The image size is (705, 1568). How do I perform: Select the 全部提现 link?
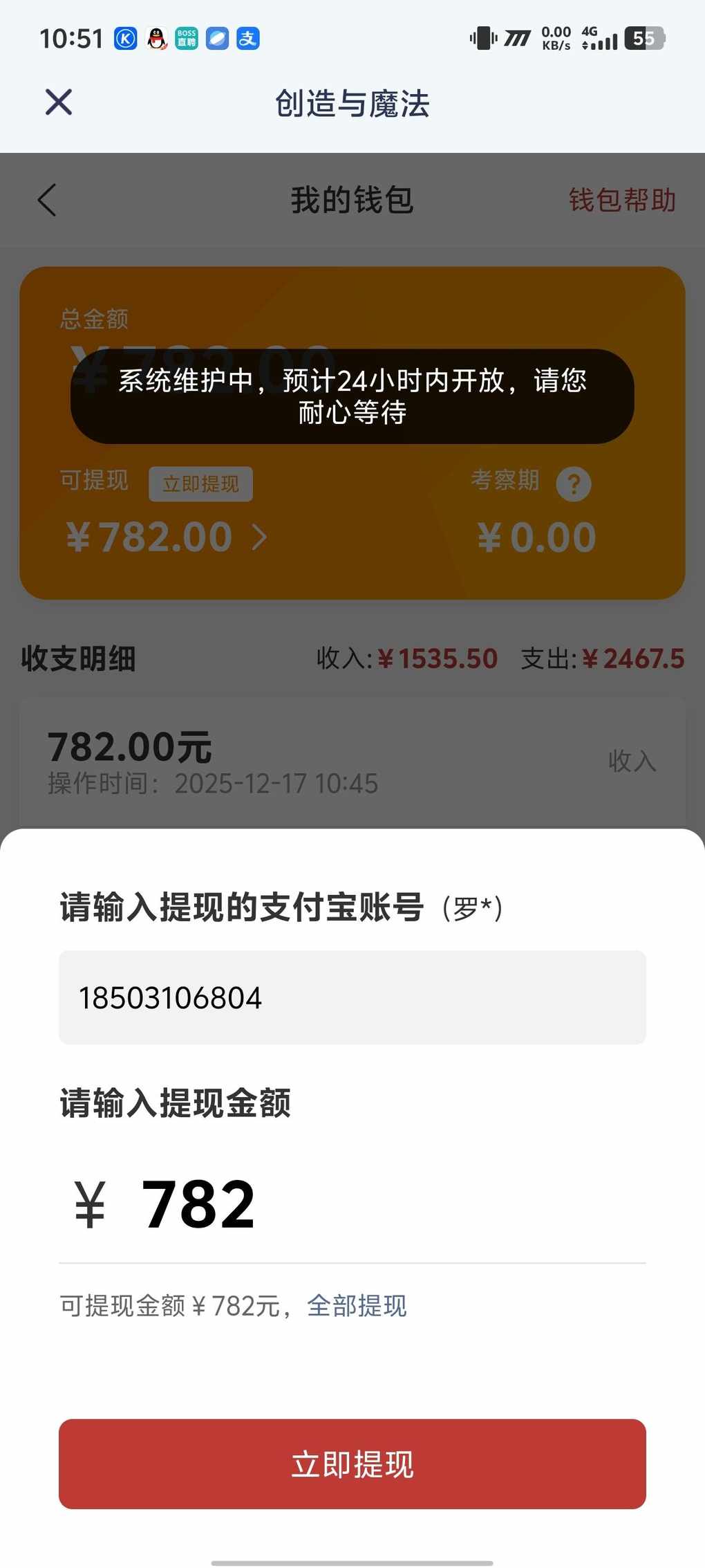click(x=357, y=1306)
